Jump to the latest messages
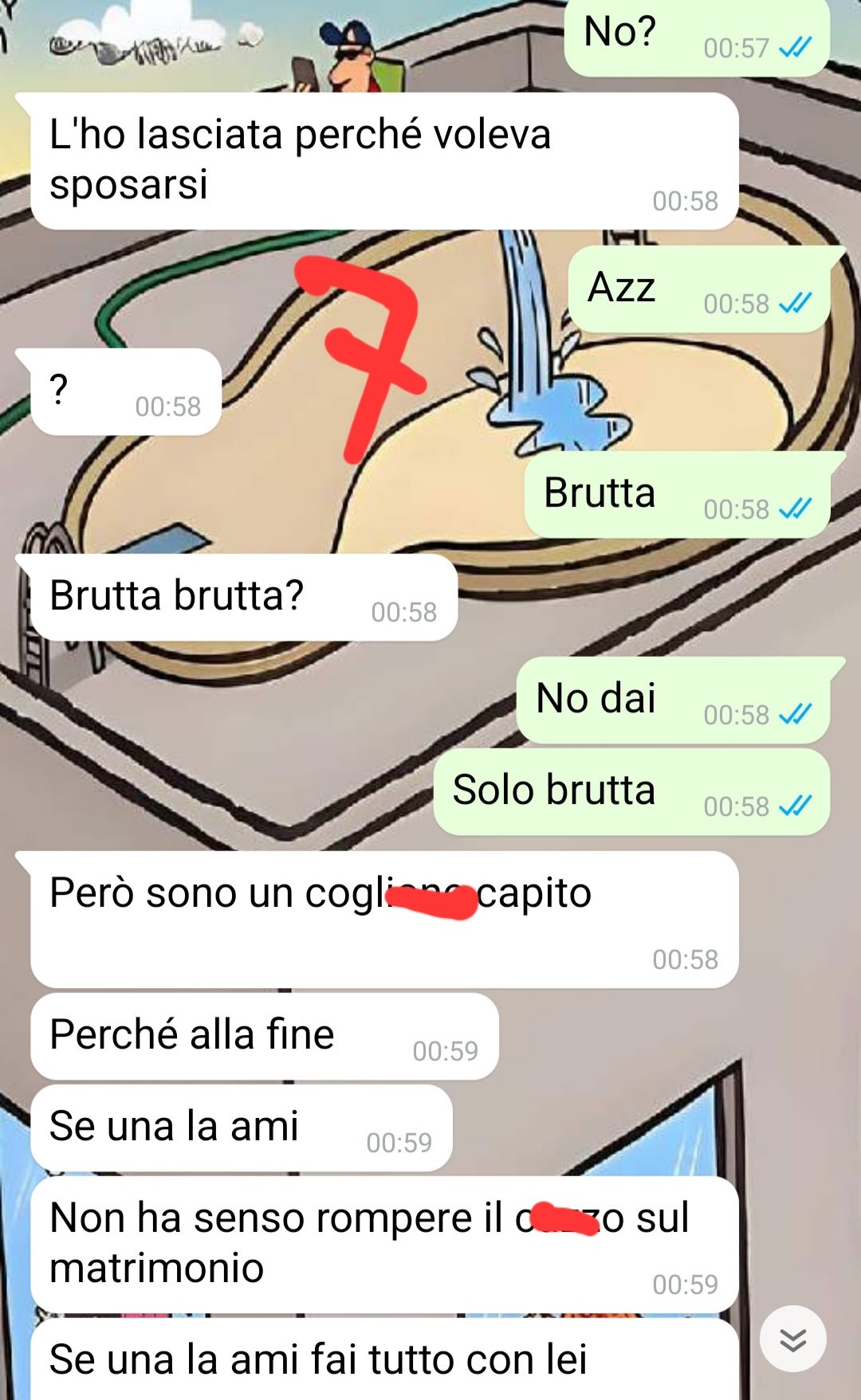Image resolution: width=861 pixels, height=1400 pixels. (792, 1339)
